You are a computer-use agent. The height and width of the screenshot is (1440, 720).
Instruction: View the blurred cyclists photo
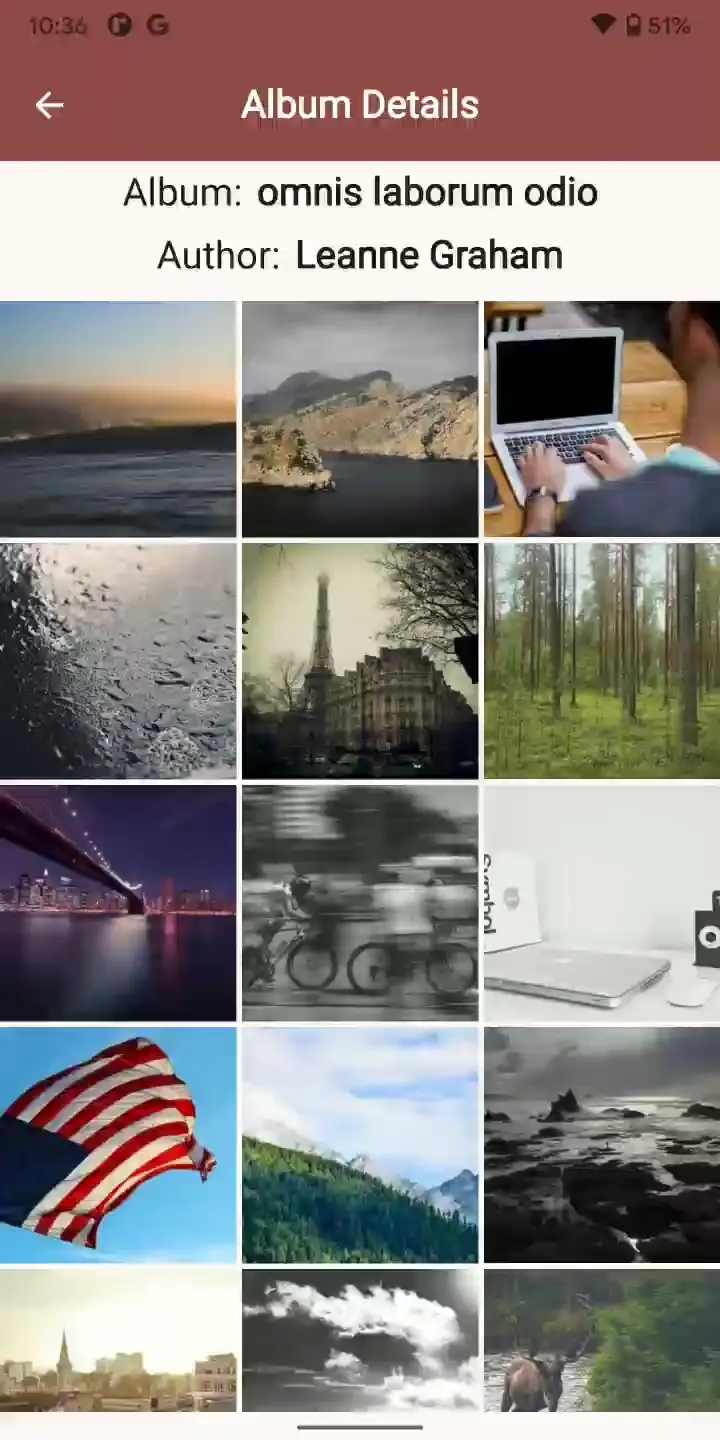click(x=360, y=903)
